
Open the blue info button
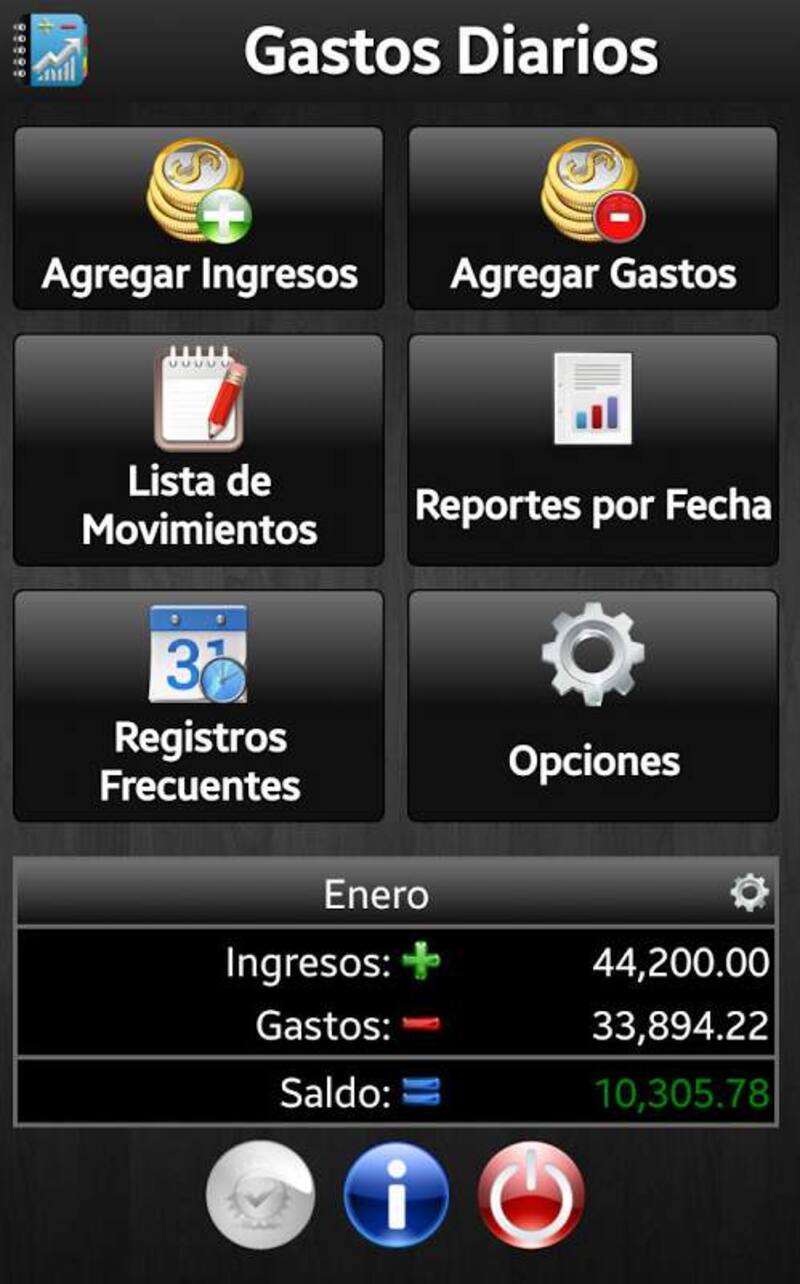tap(396, 1196)
